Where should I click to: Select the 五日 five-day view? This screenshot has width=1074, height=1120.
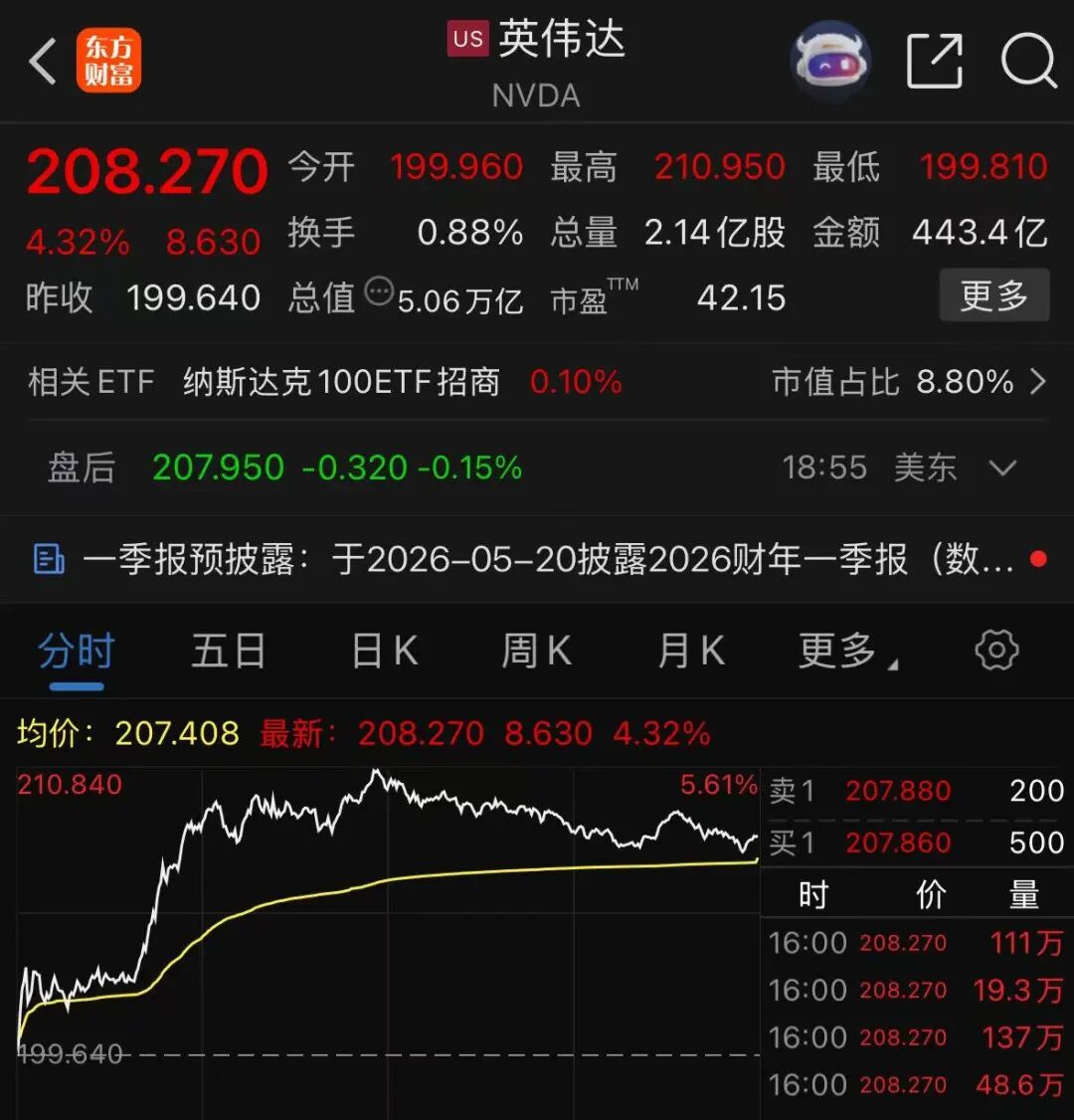[x=227, y=649]
